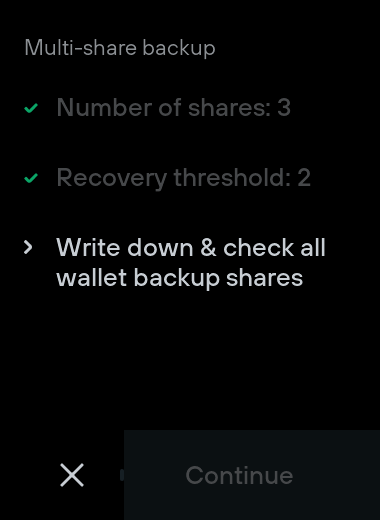Tap Continue to proceed with backup

click(x=252, y=475)
